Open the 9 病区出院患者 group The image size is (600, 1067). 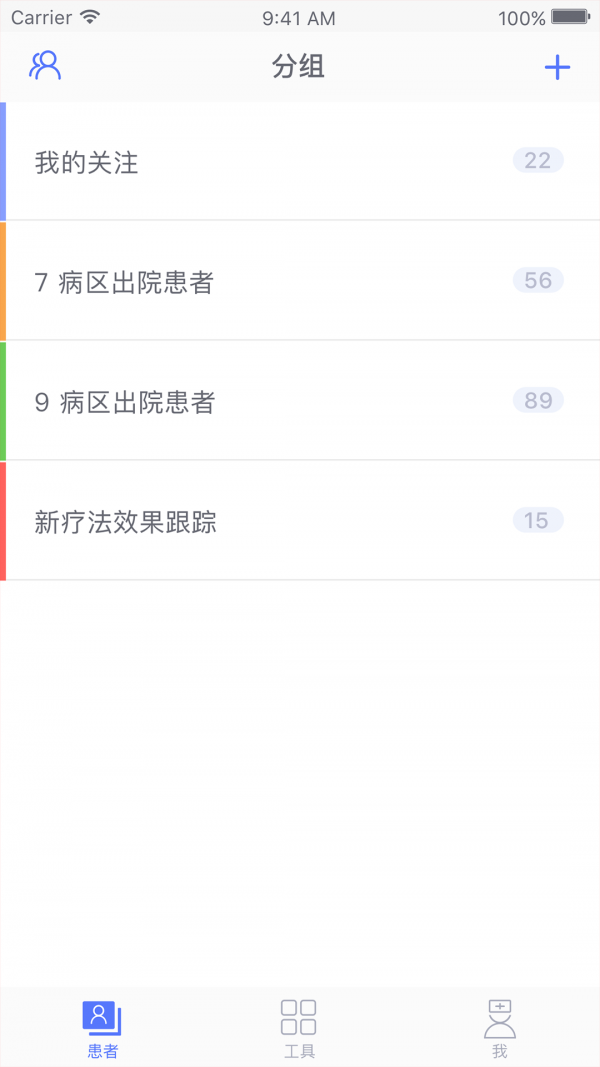pyautogui.click(x=300, y=402)
